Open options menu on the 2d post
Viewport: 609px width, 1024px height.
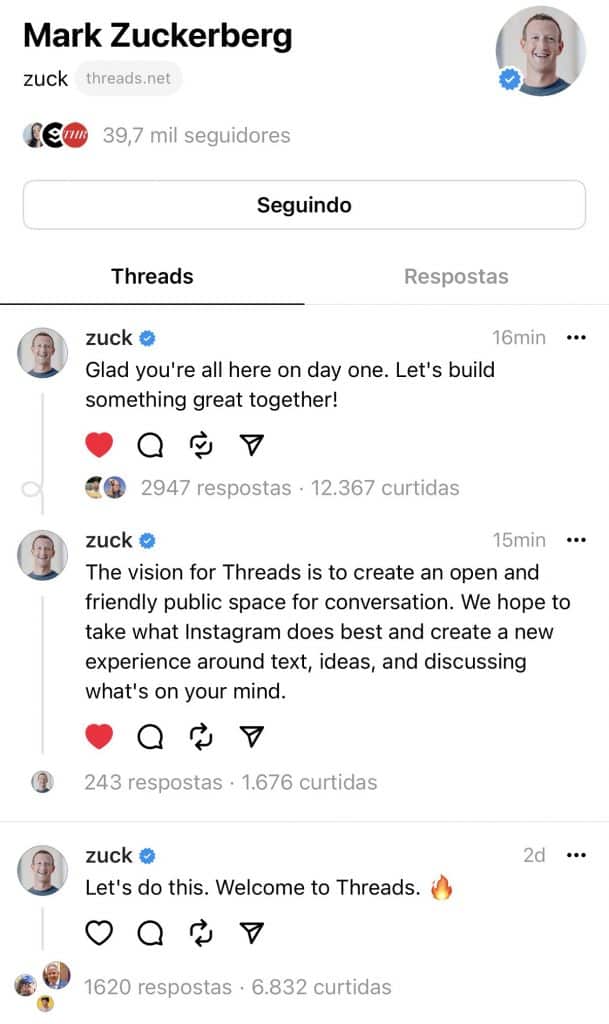(576, 856)
